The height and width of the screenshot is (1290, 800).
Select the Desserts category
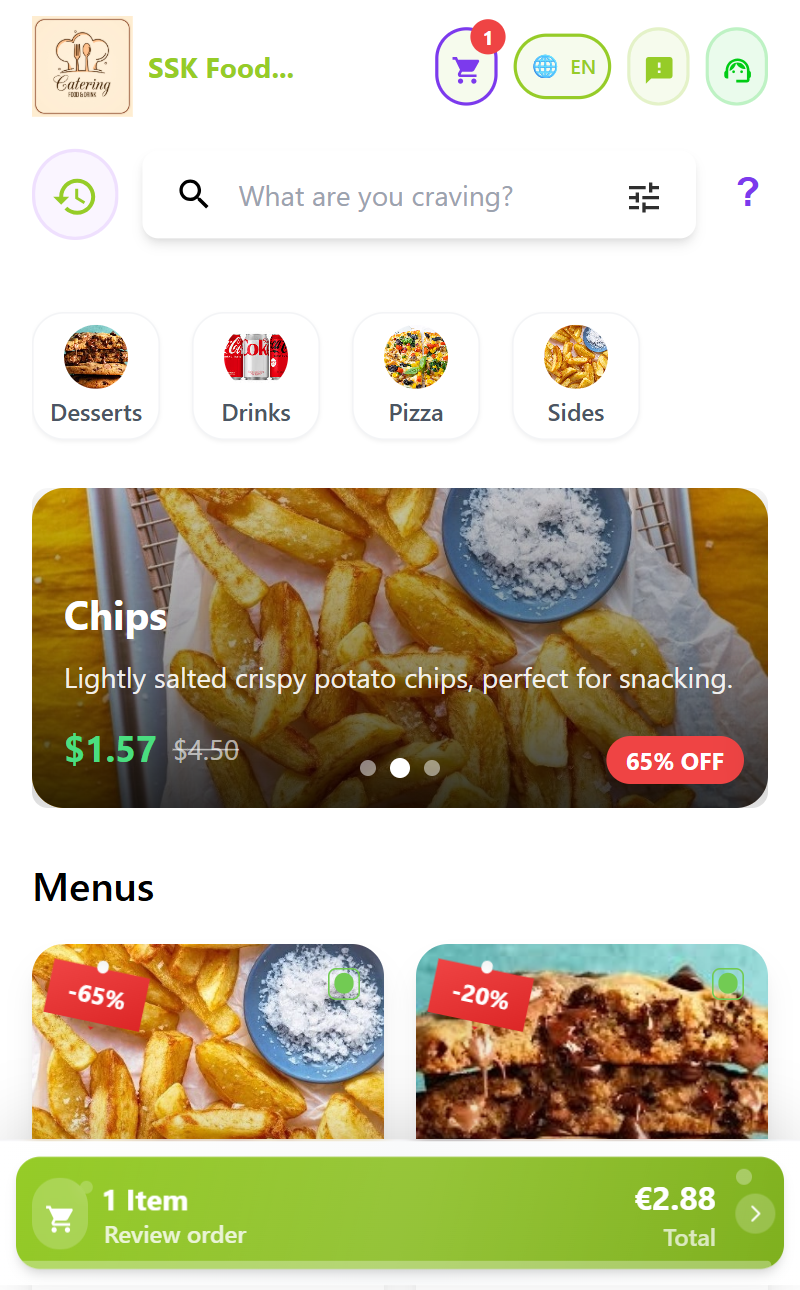pos(96,376)
